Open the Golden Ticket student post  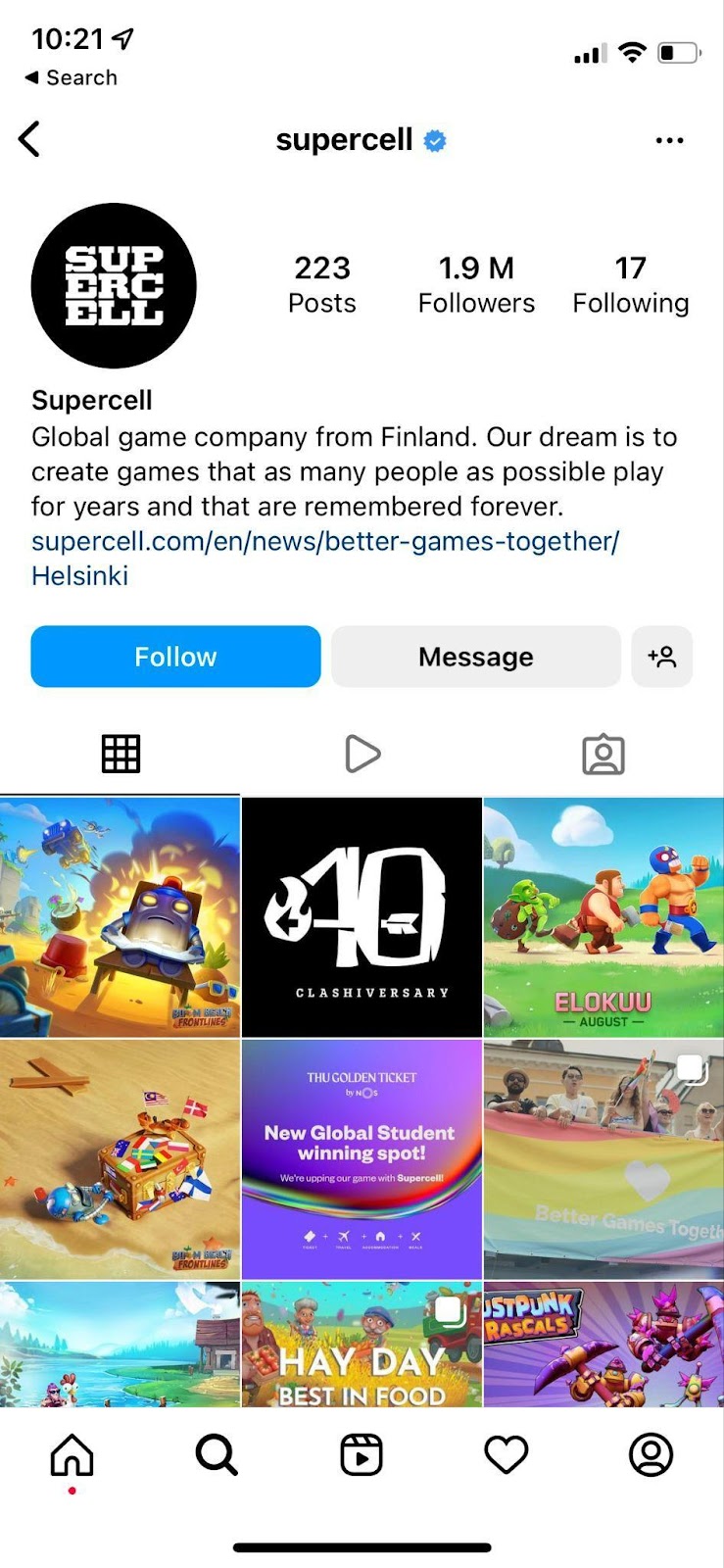(362, 1159)
